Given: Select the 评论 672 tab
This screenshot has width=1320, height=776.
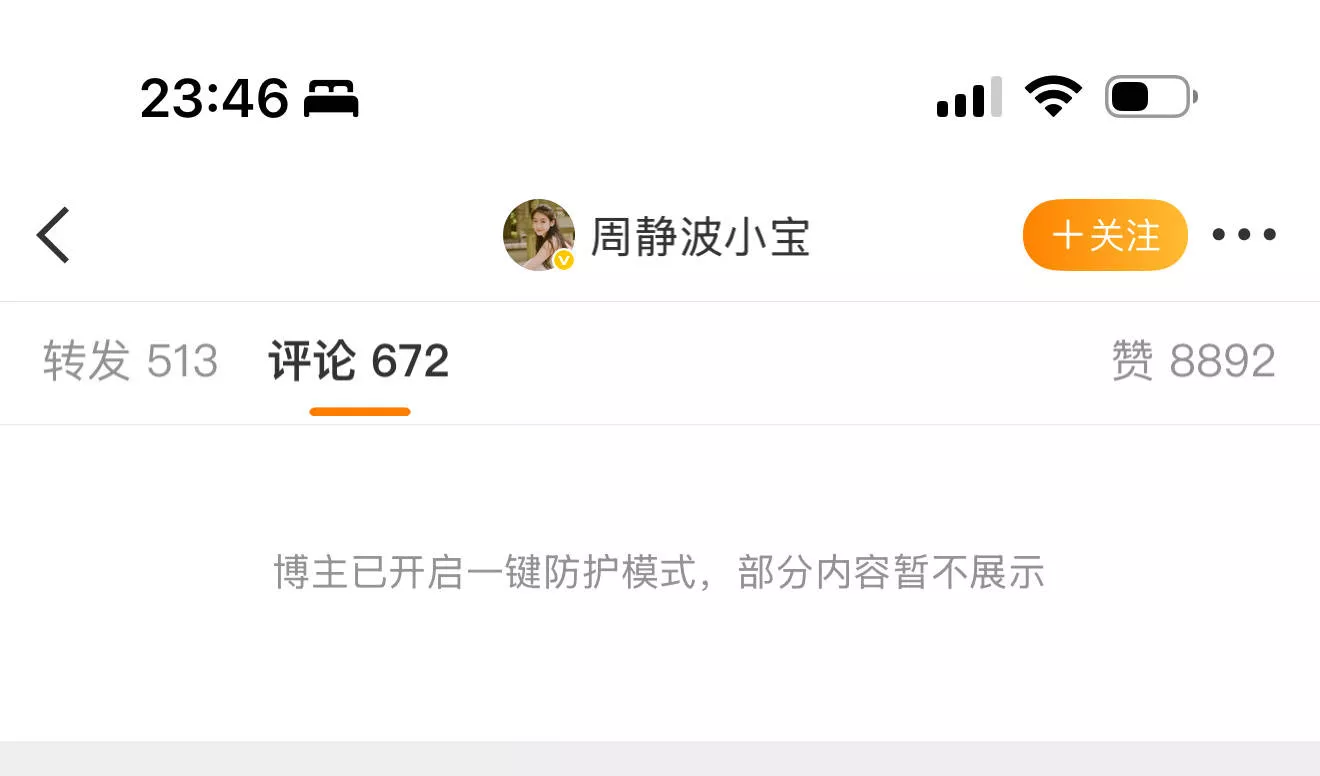Looking at the screenshot, I should pyautogui.click(x=359, y=361).
